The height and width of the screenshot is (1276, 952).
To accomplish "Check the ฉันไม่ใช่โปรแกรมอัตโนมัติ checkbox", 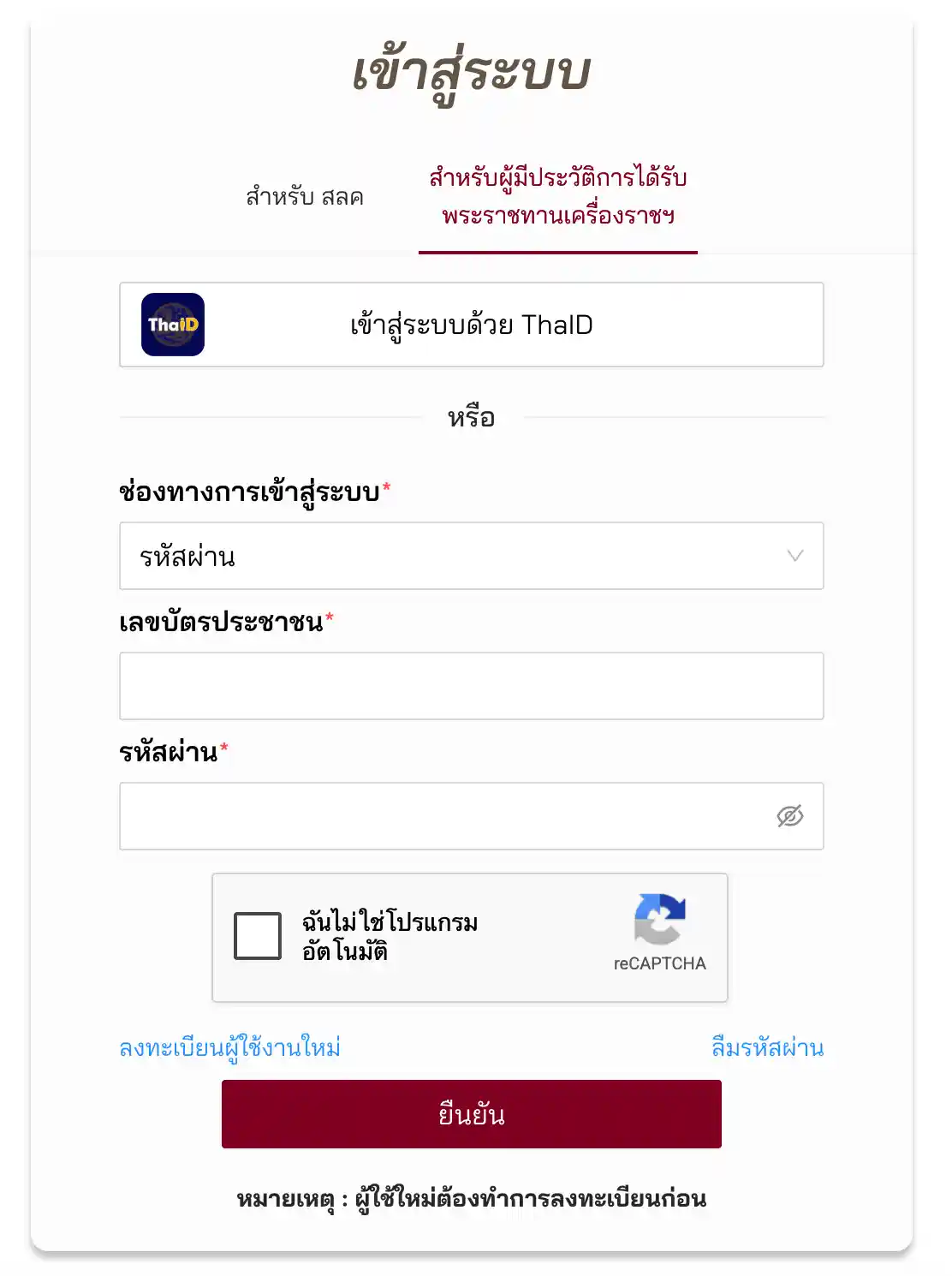I will 257,937.
